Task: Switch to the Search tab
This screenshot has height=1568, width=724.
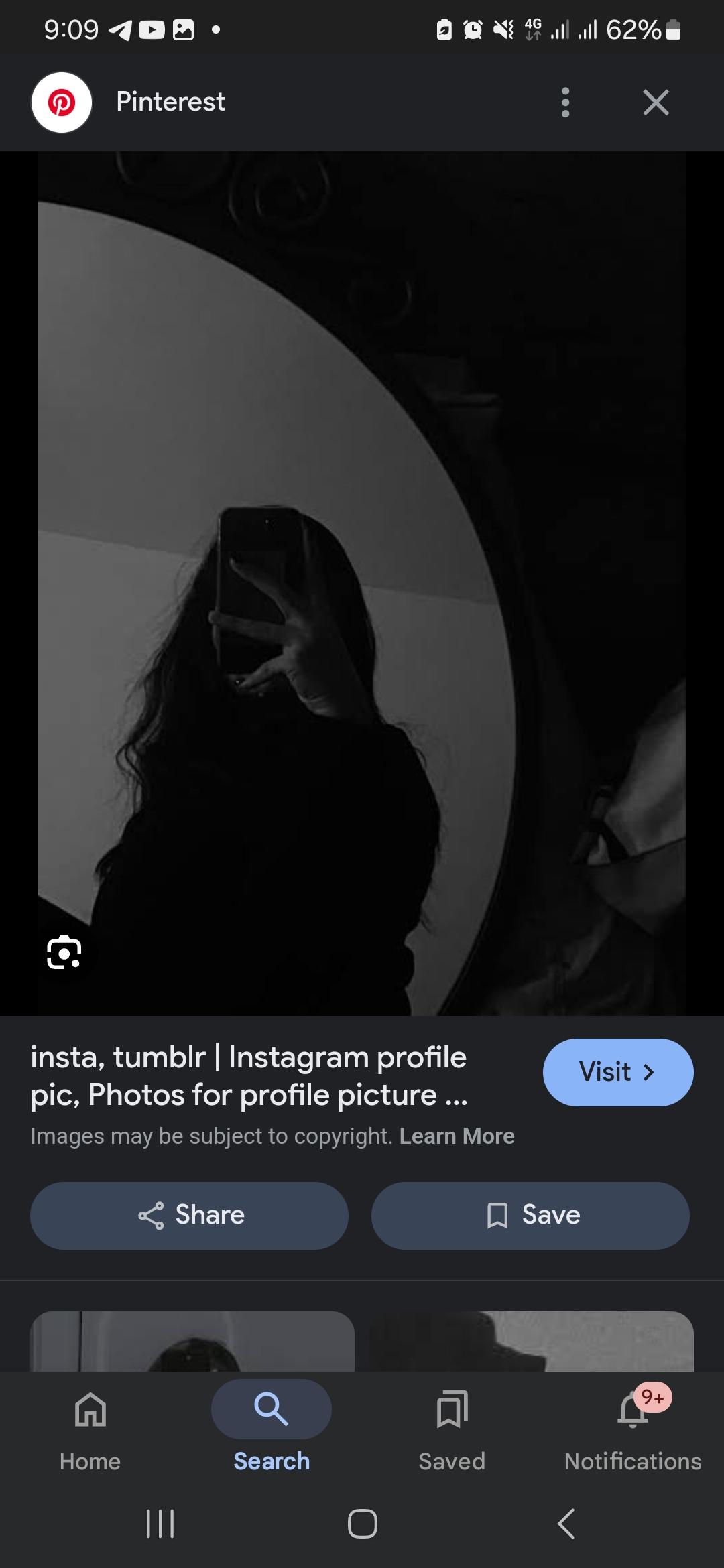Action: click(271, 1429)
